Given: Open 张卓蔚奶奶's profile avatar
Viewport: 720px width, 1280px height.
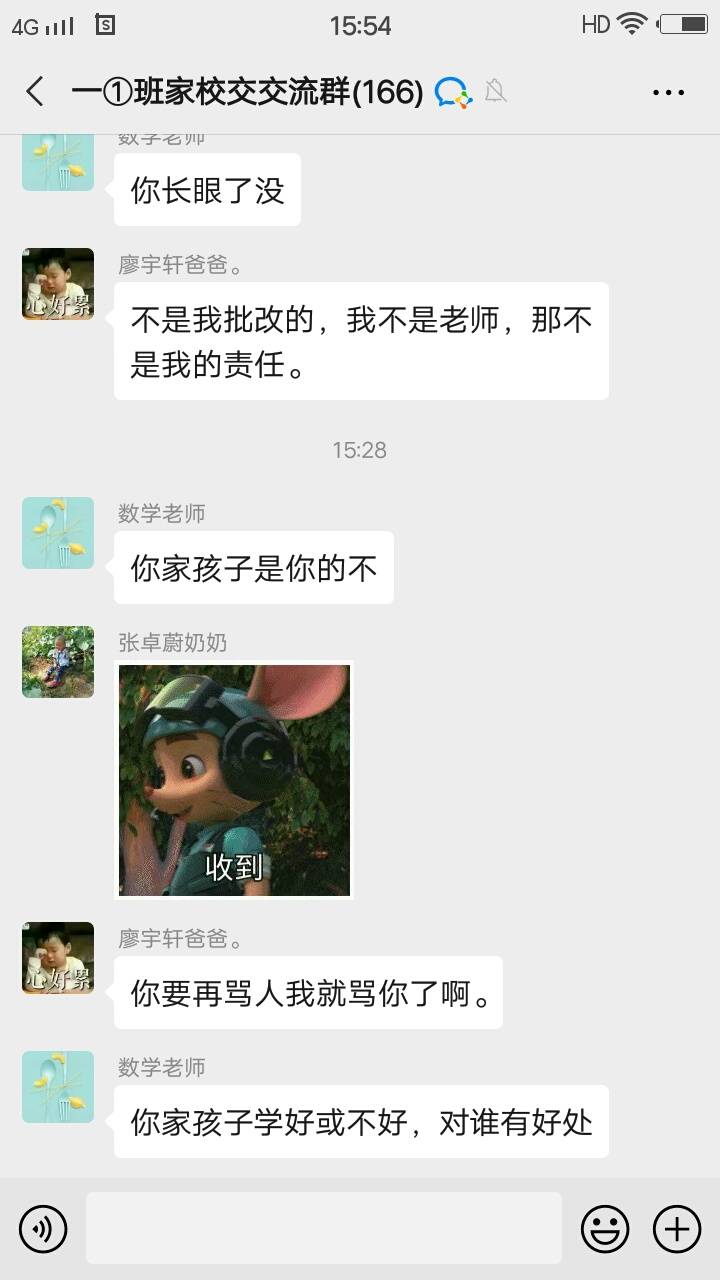Looking at the screenshot, I should pos(58,662).
